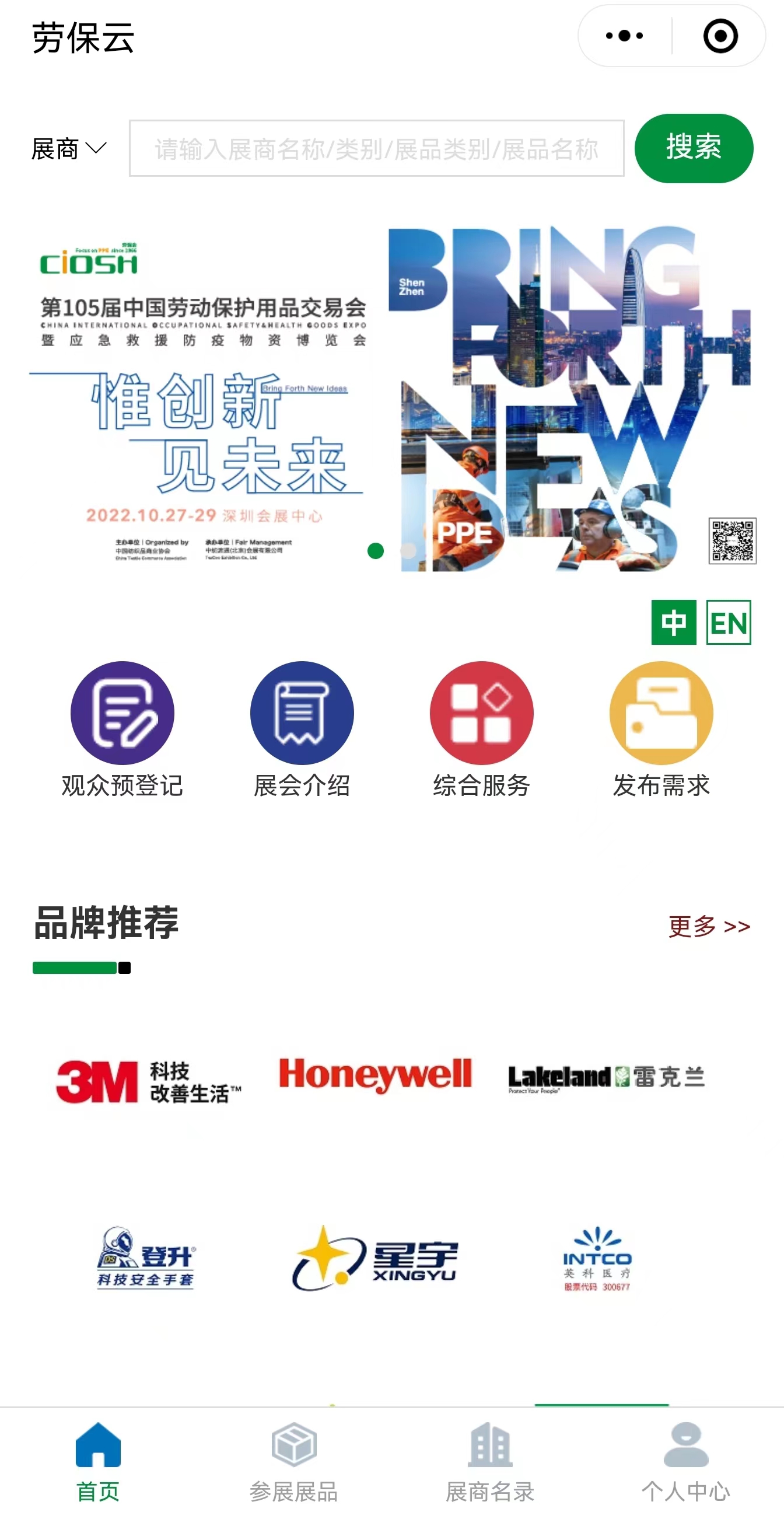The image size is (784, 1533).
Task: Switch language to 中 (Chinese)
Action: (x=673, y=622)
